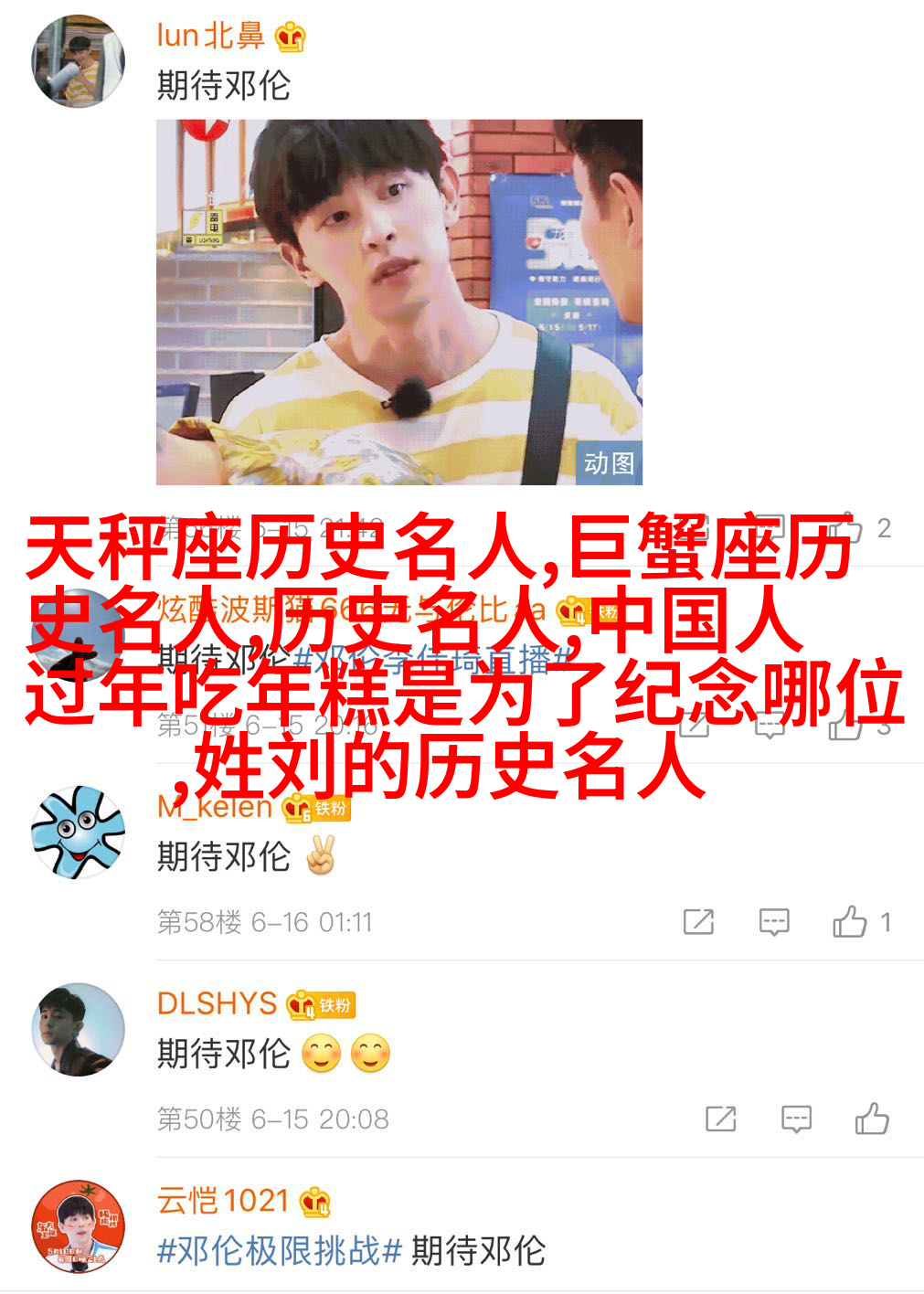Repost M_kelen's comment on floor 58

point(698,922)
